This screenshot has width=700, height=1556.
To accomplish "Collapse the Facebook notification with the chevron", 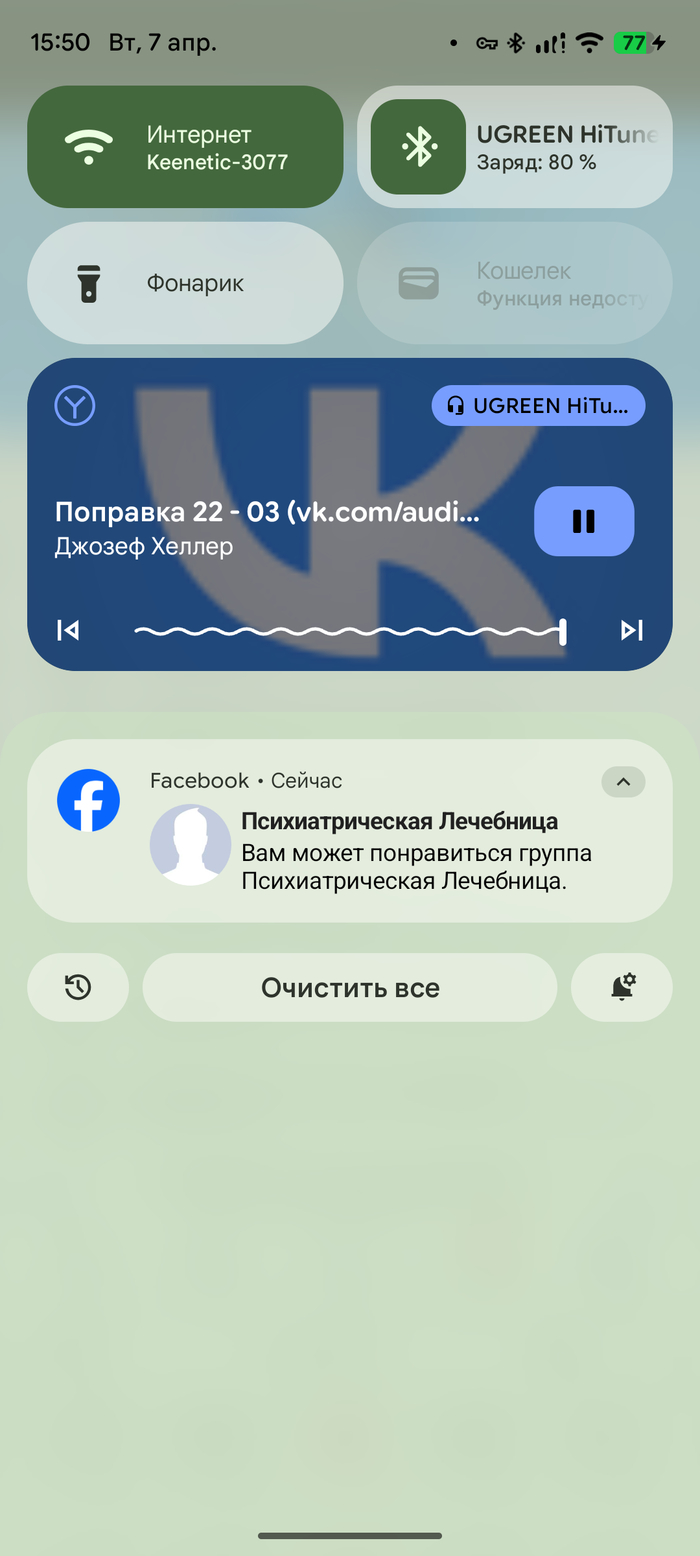I will click(623, 782).
